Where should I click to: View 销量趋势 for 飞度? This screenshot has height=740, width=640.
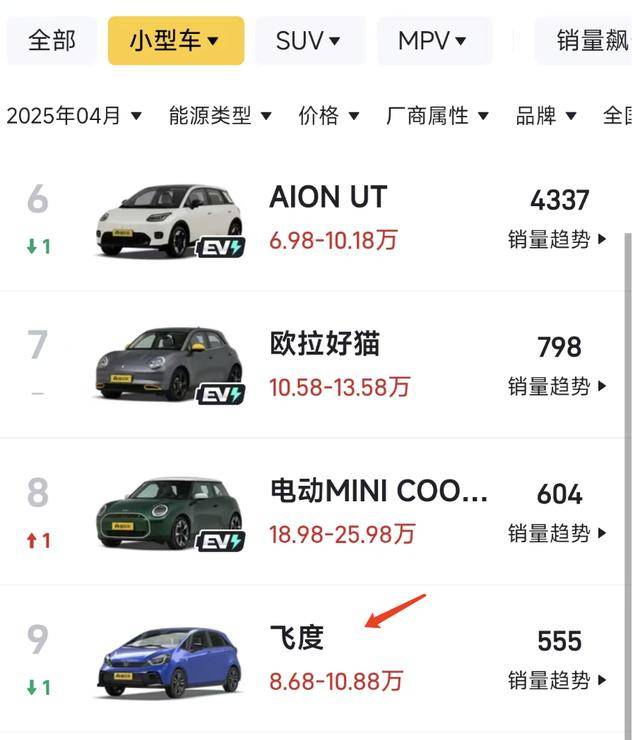pos(557,680)
